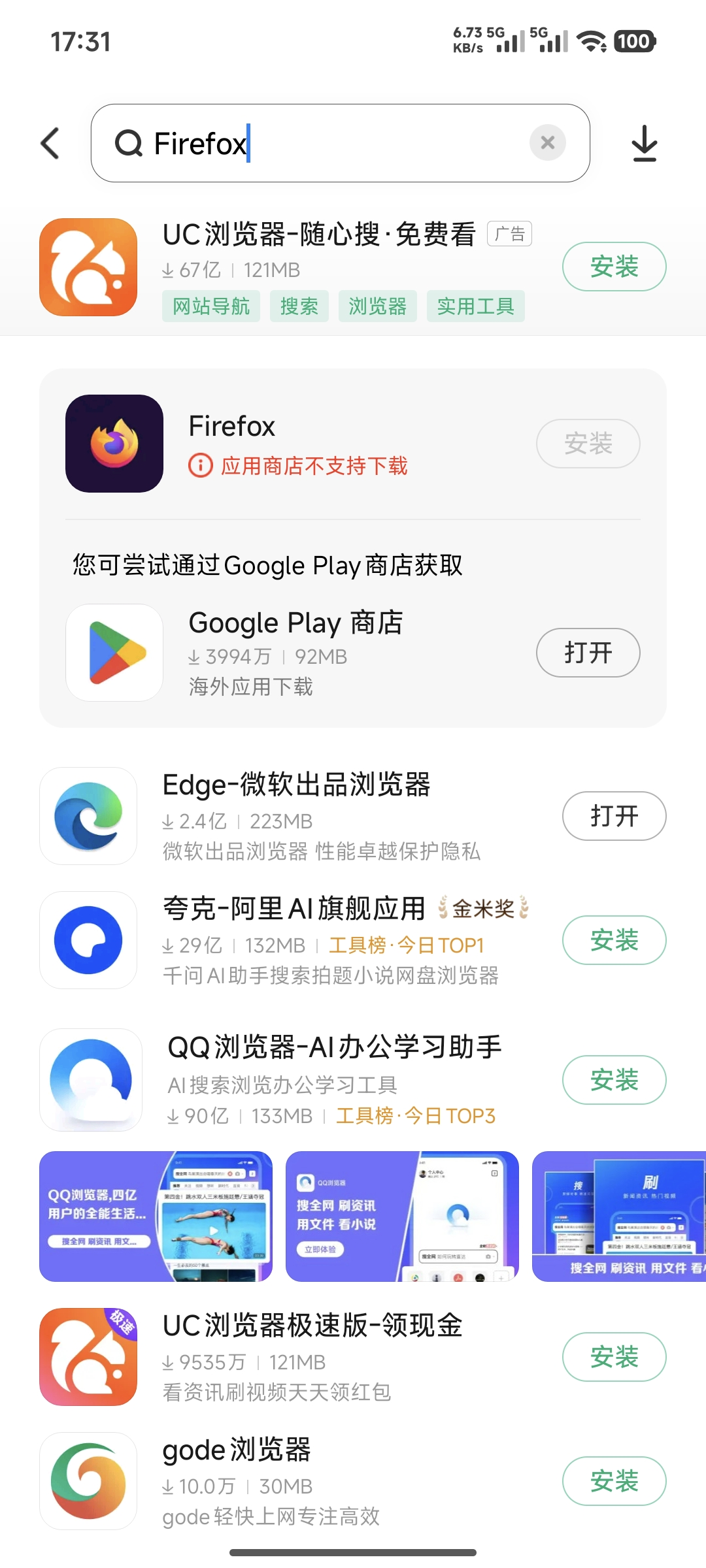706x1568 pixels.
Task: Select the 网站导航 tag chip
Action: point(211,306)
